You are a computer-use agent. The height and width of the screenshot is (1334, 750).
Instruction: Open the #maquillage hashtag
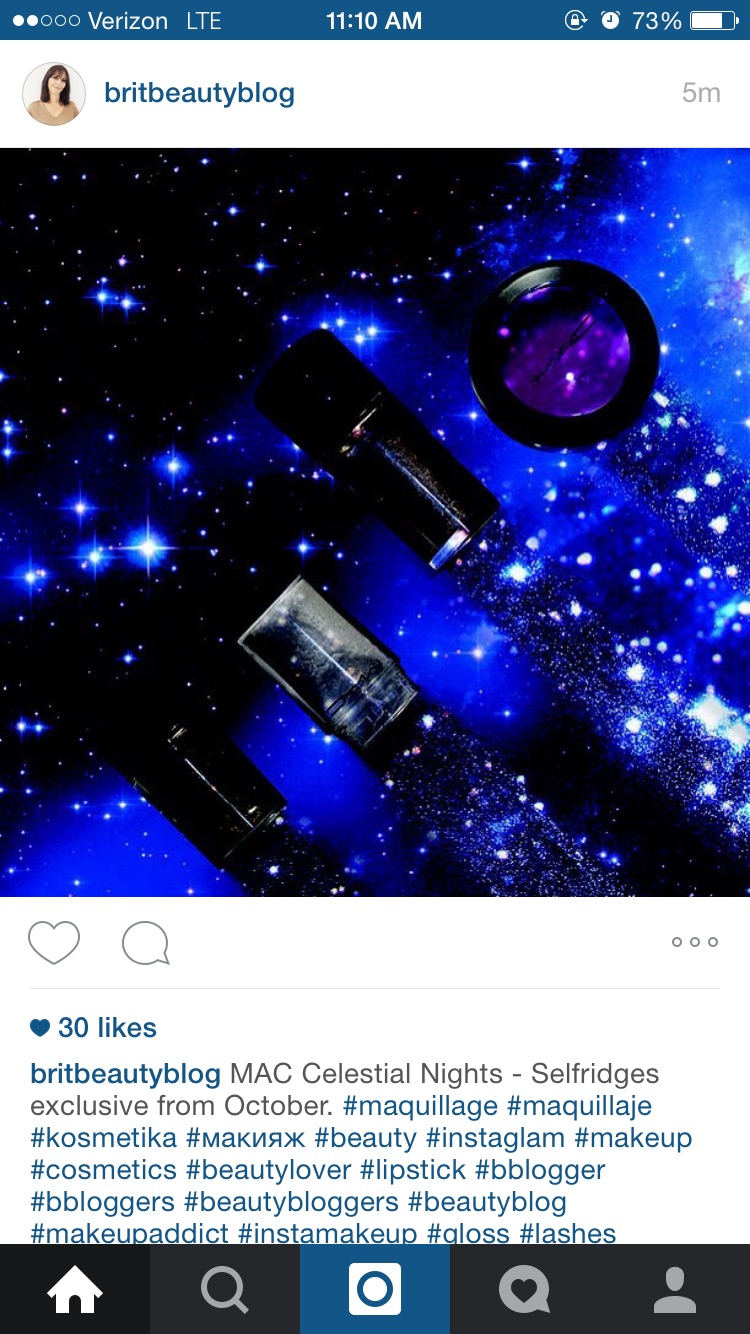(x=420, y=1106)
